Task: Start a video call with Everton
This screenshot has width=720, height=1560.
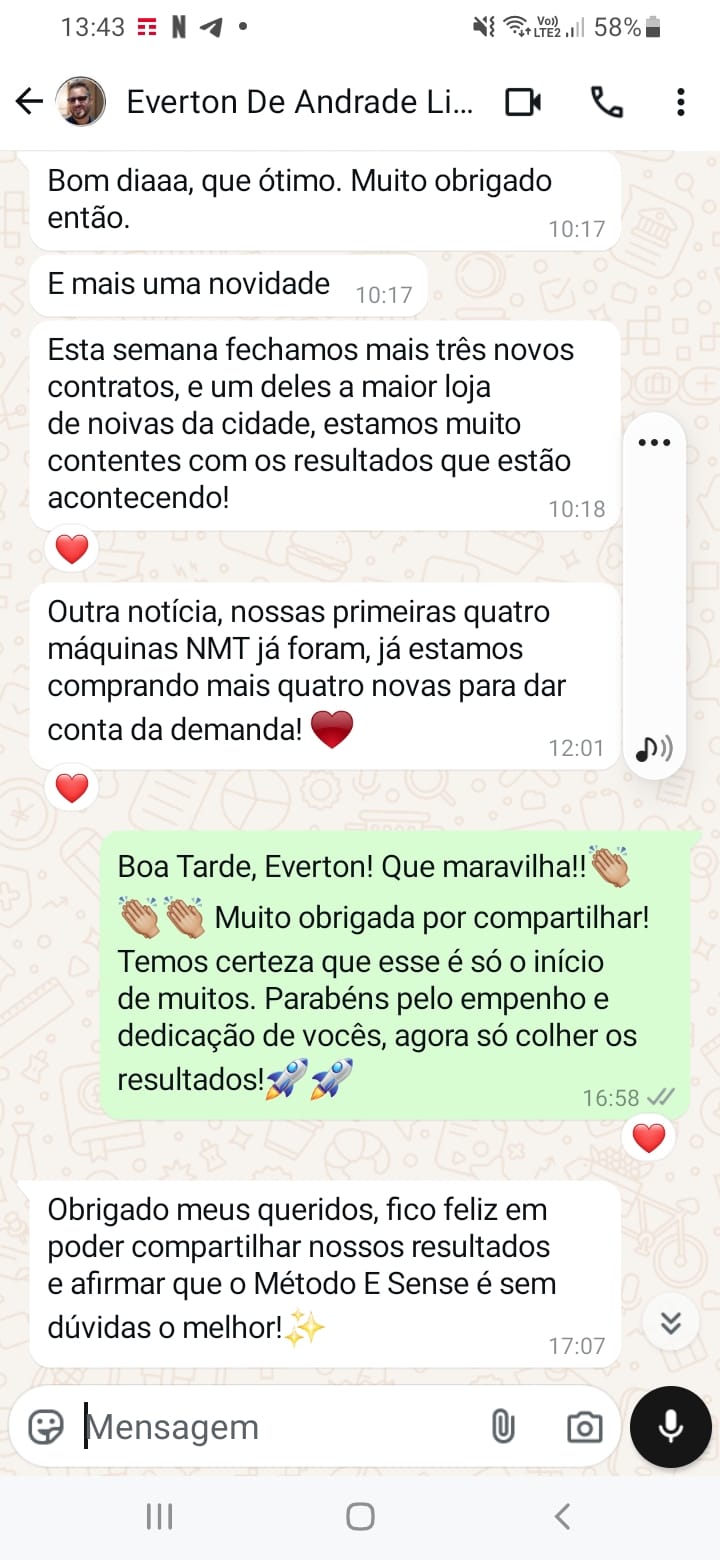Action: coord(523,102)
